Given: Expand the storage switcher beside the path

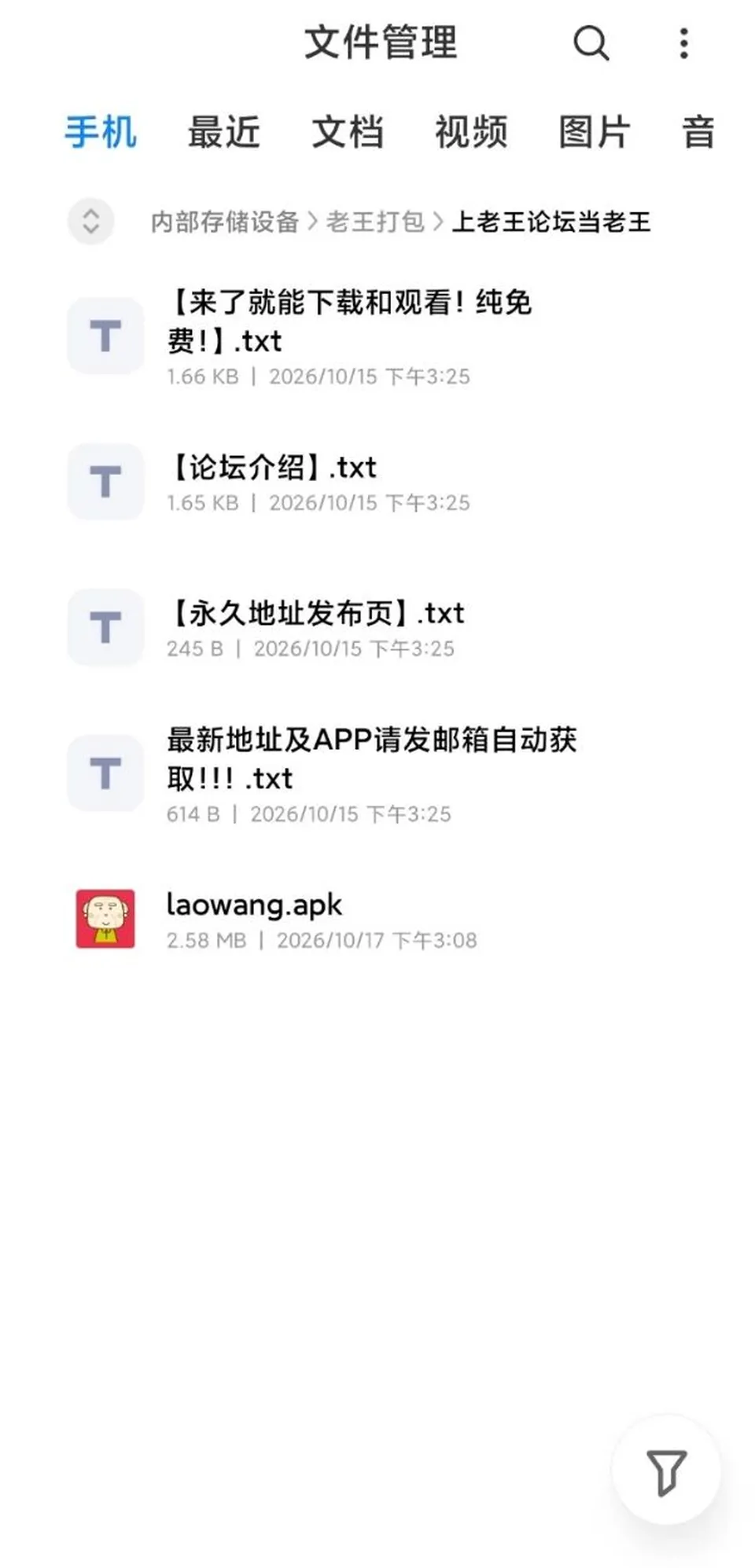Looking at the screenshot, I should (x=91, y=221).
